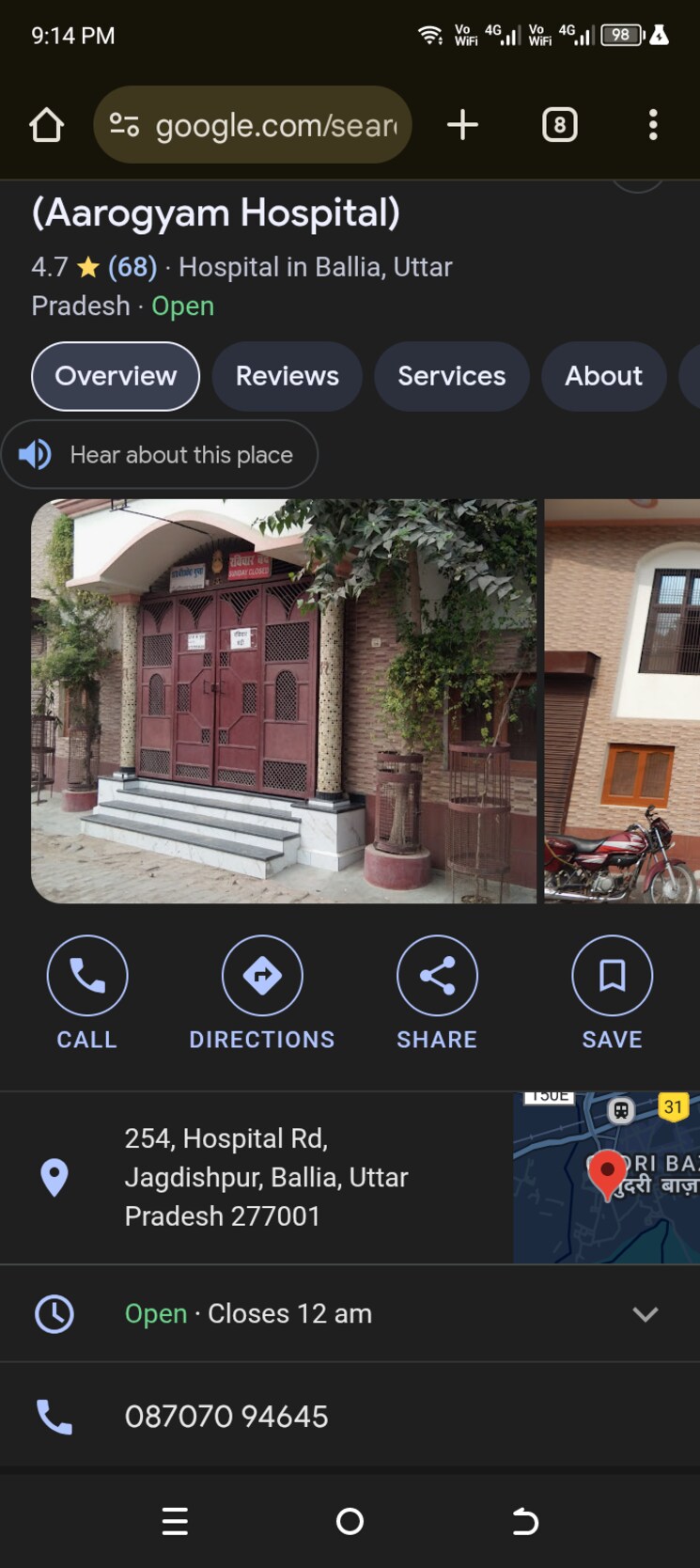Switch to the Reviews tab

[x=287, y=376]
